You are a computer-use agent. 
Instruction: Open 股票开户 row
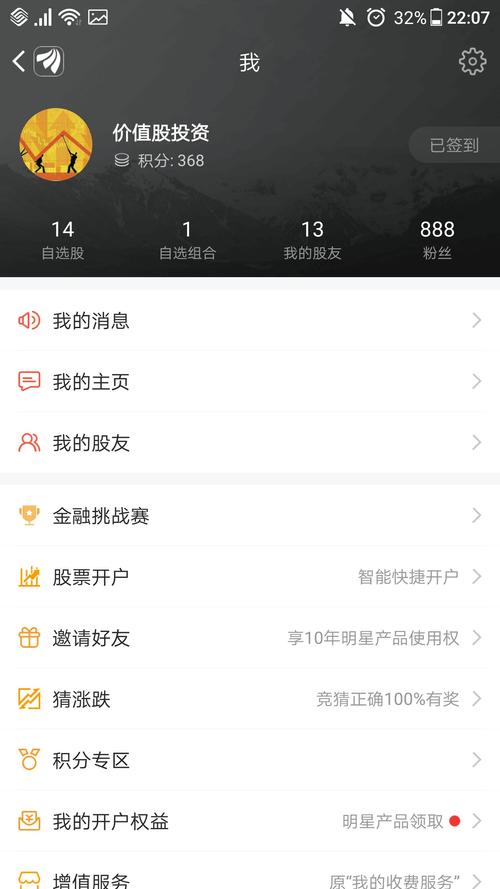coord(250,577)
